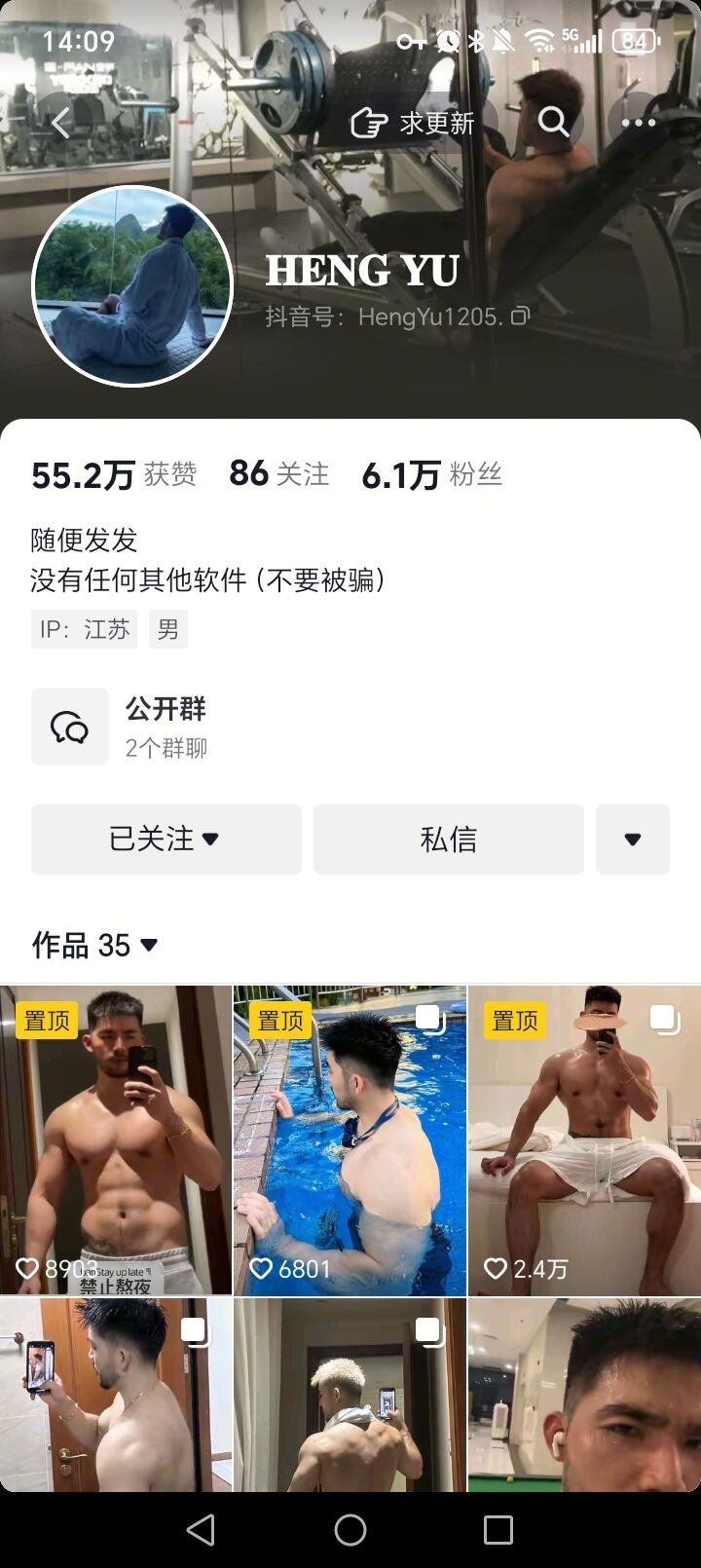Expand the arrow button beside 私信
Screen dimensions: 701x1568
[632, 839]
